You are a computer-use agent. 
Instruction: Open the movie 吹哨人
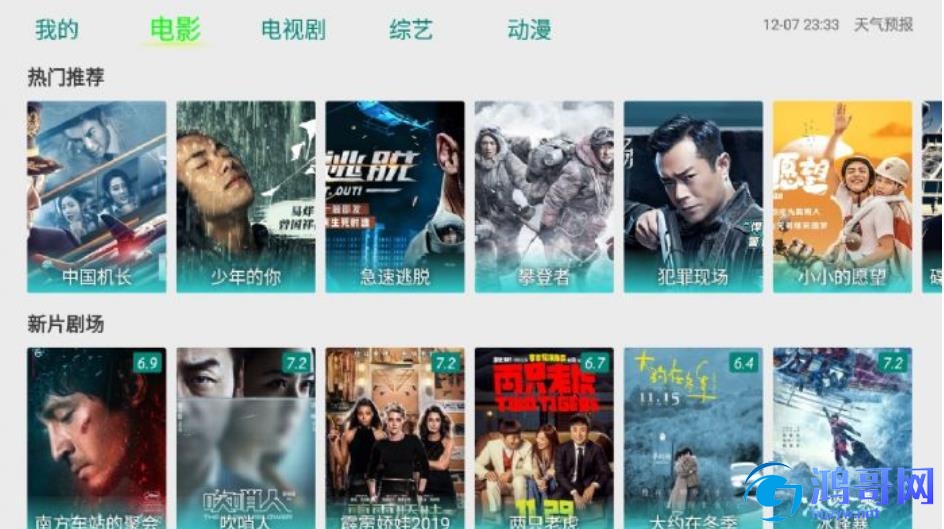pyautogui.click(x=245, y=438)
